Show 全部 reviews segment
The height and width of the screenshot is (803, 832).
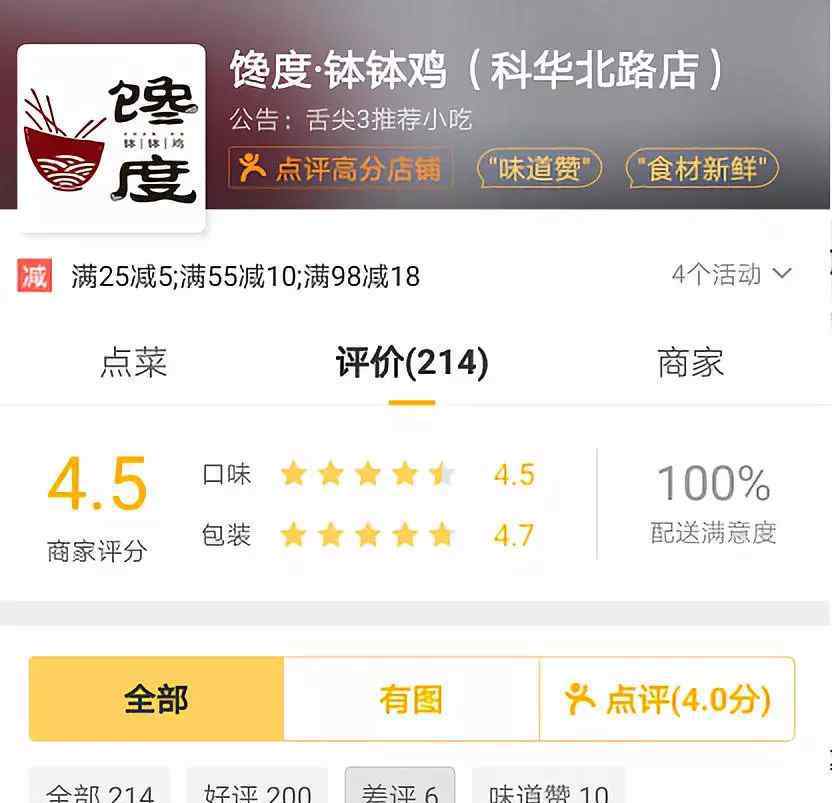157,699
